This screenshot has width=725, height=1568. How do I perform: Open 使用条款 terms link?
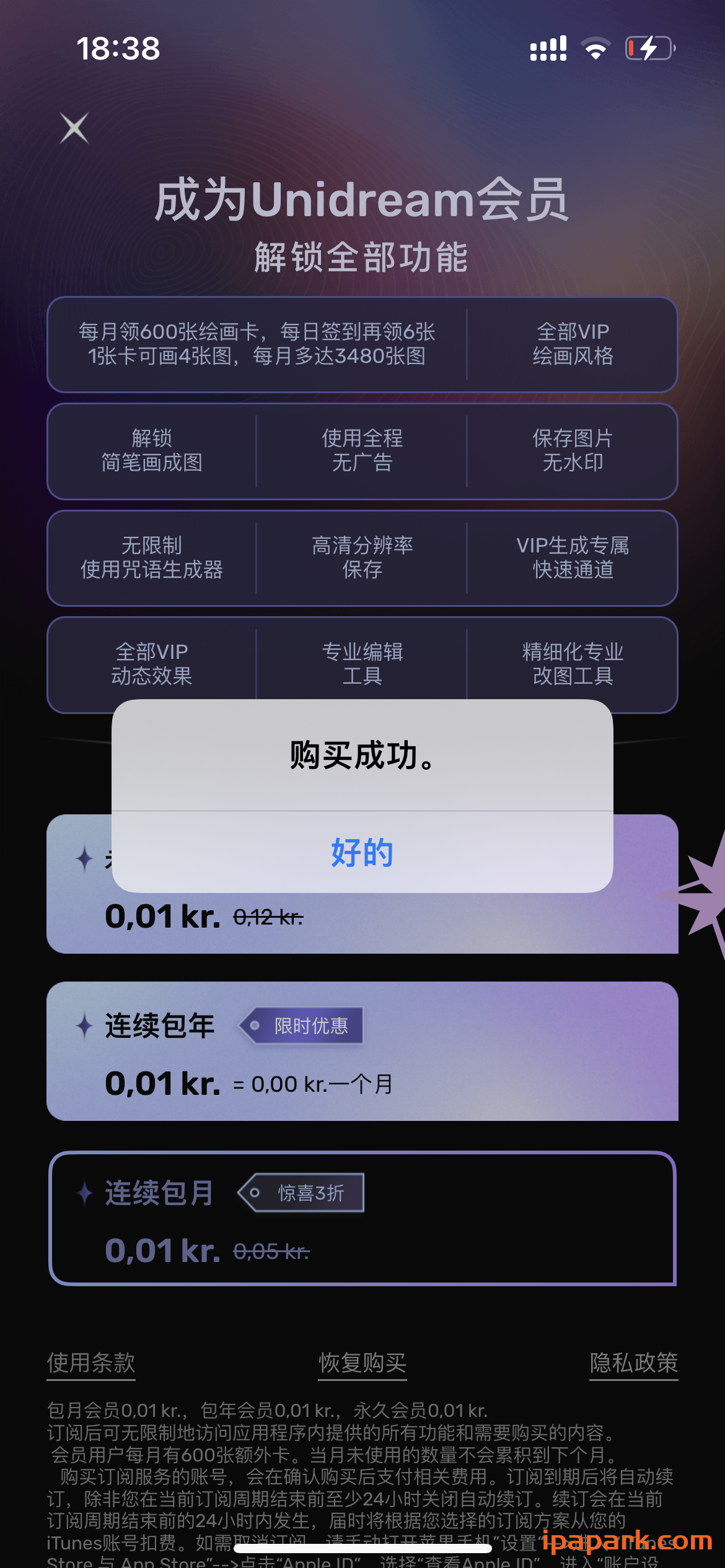click(90, 1363)
